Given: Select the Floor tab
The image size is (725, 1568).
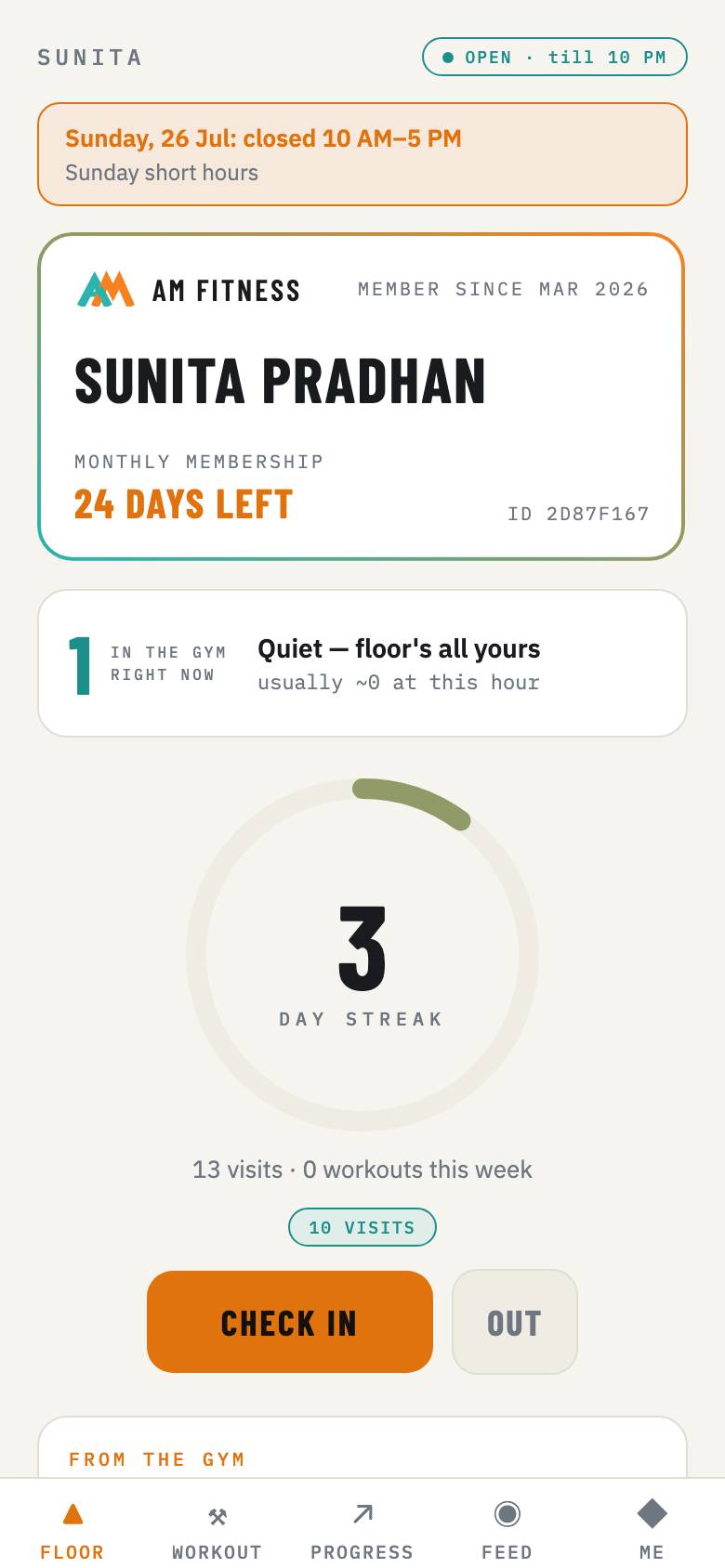Looking at the screenshot, I should 72,1530.
